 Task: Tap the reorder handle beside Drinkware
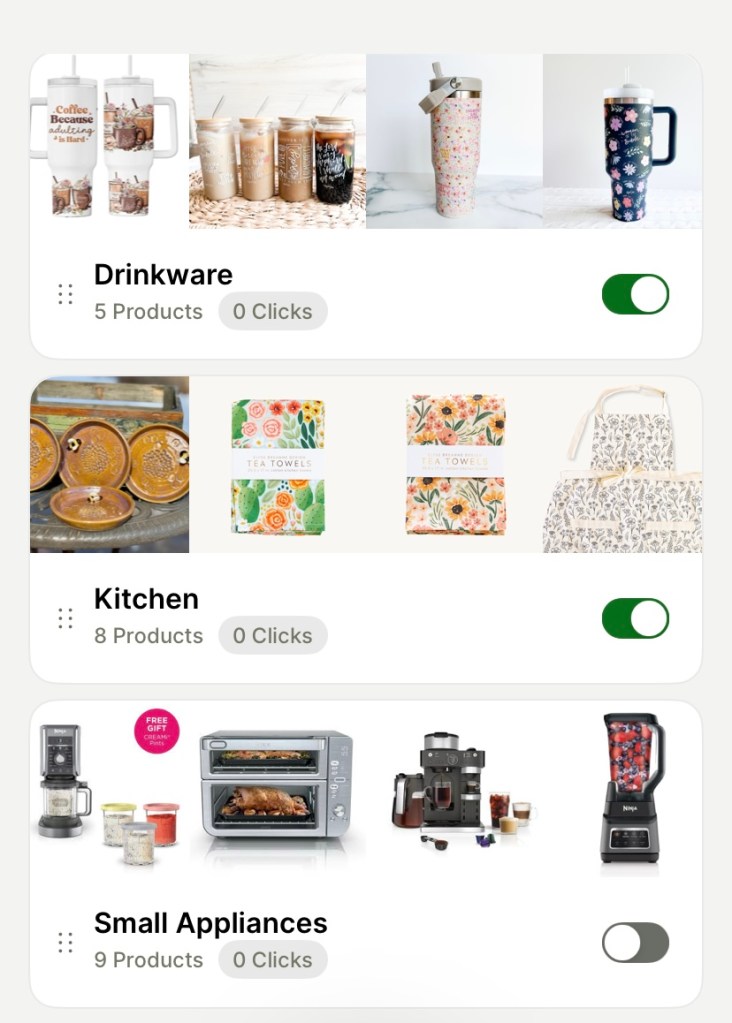(66, 294)
